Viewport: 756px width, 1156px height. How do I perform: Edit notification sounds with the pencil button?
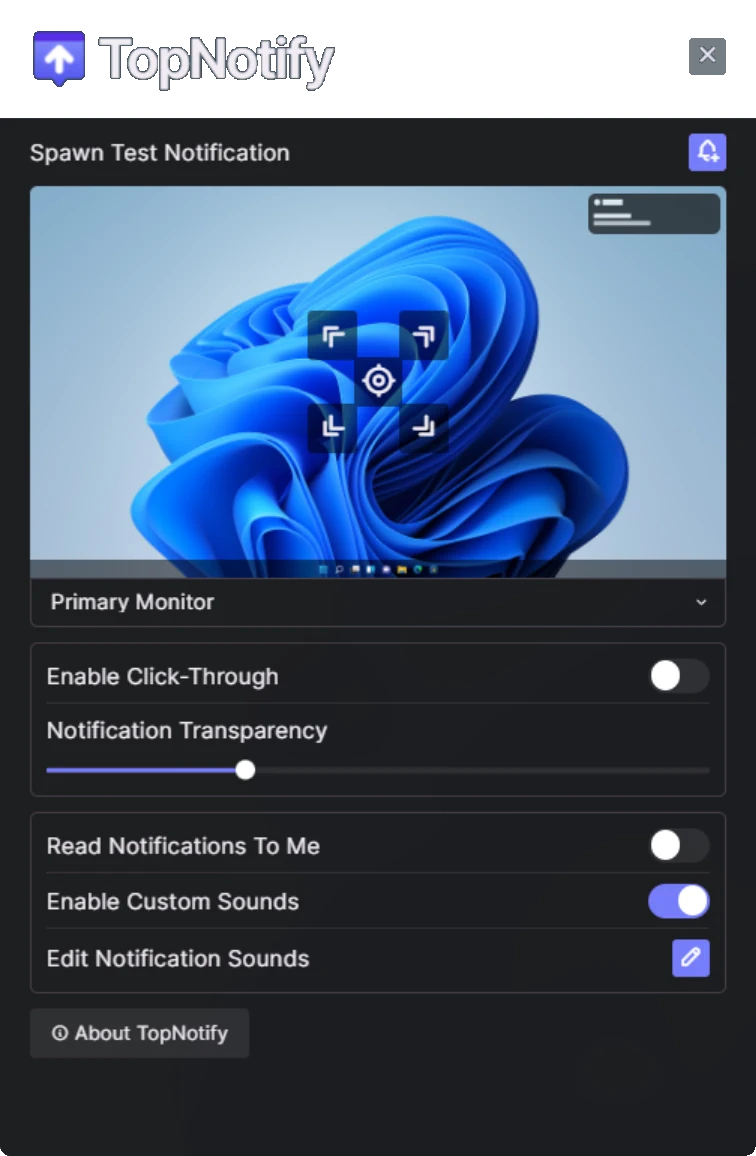[690, 958]
